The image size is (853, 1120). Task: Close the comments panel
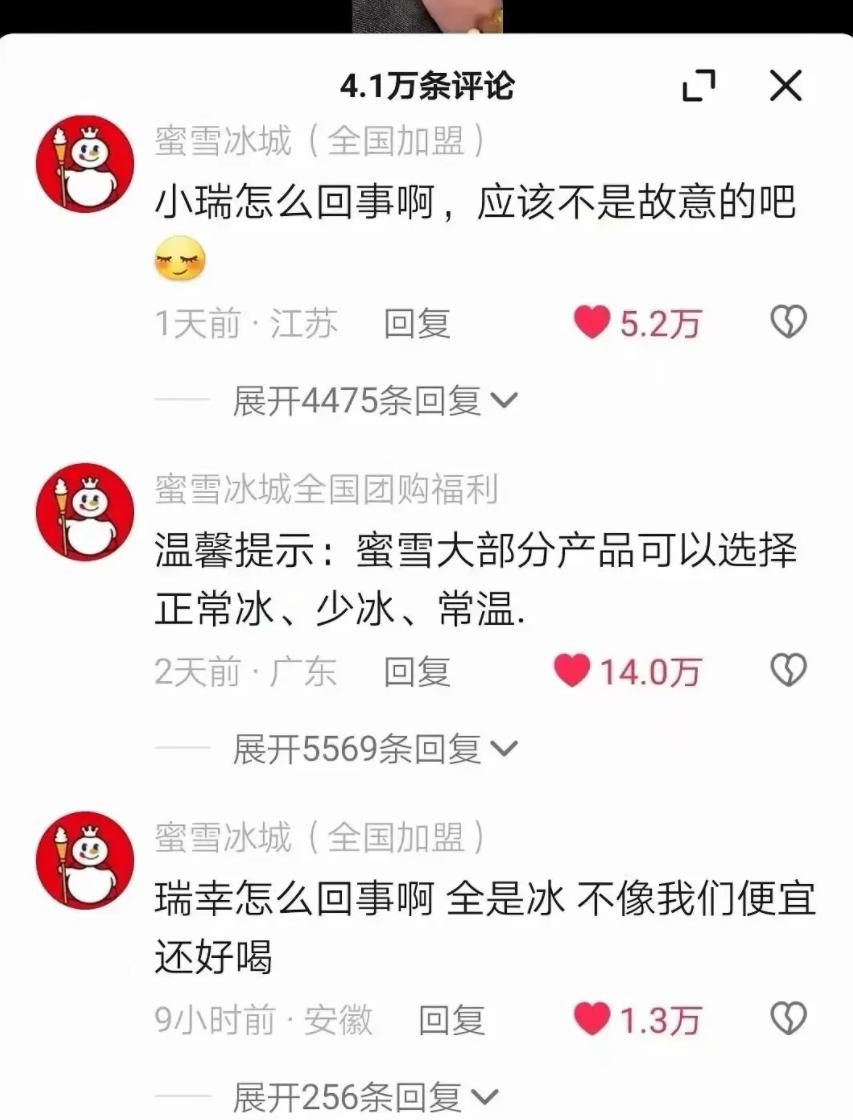786,86
